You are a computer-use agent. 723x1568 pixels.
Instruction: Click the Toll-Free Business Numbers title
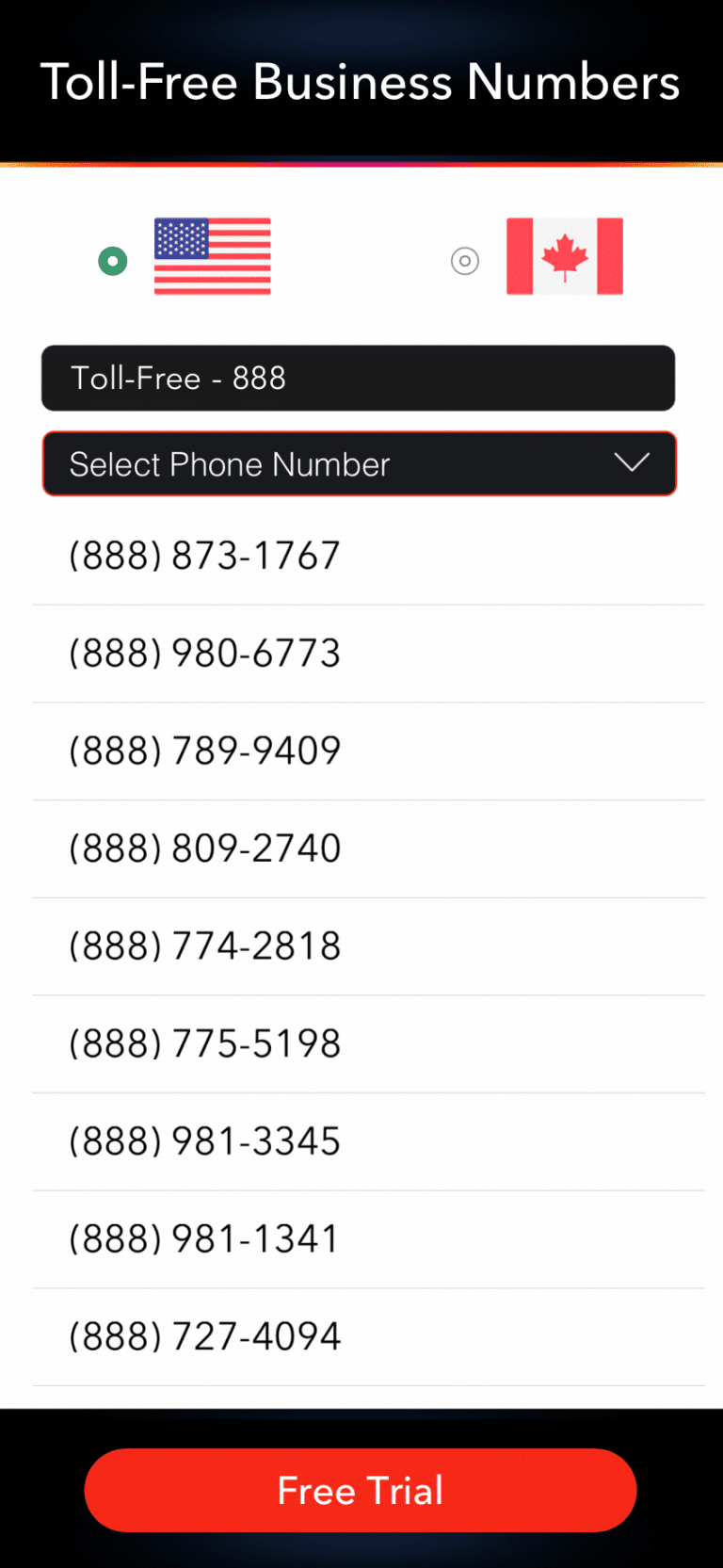361,82
